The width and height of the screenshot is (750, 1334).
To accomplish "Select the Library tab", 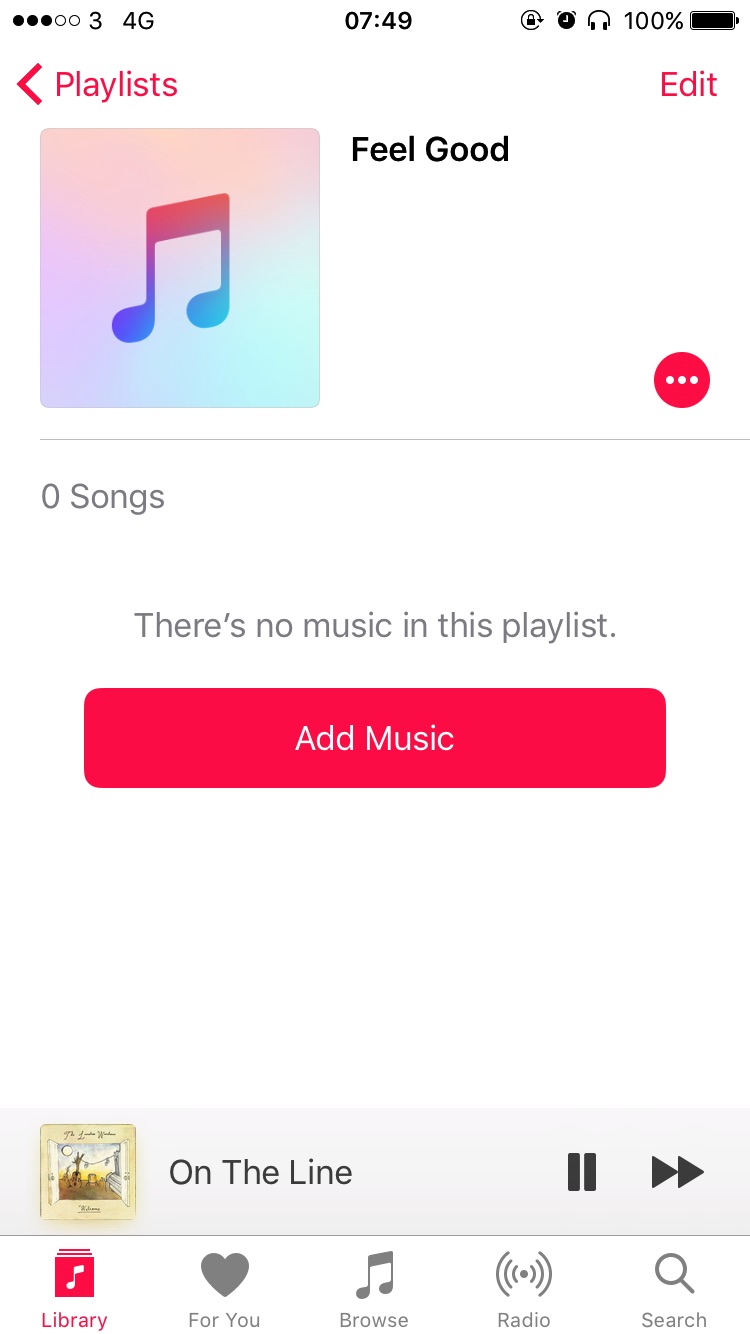I will [74, 1288].
